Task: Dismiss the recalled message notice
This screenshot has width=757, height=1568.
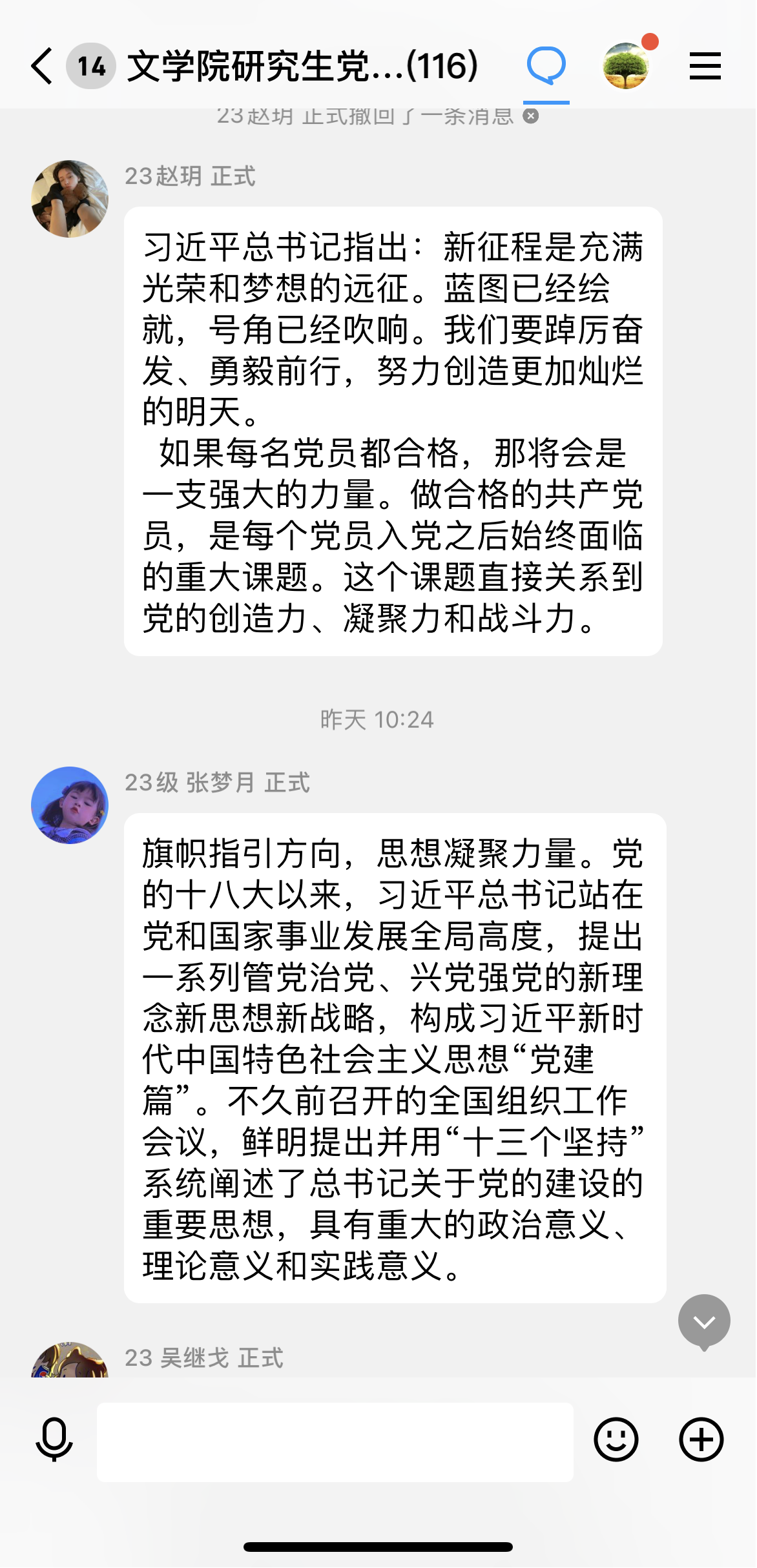Action: tap(531, 116)
